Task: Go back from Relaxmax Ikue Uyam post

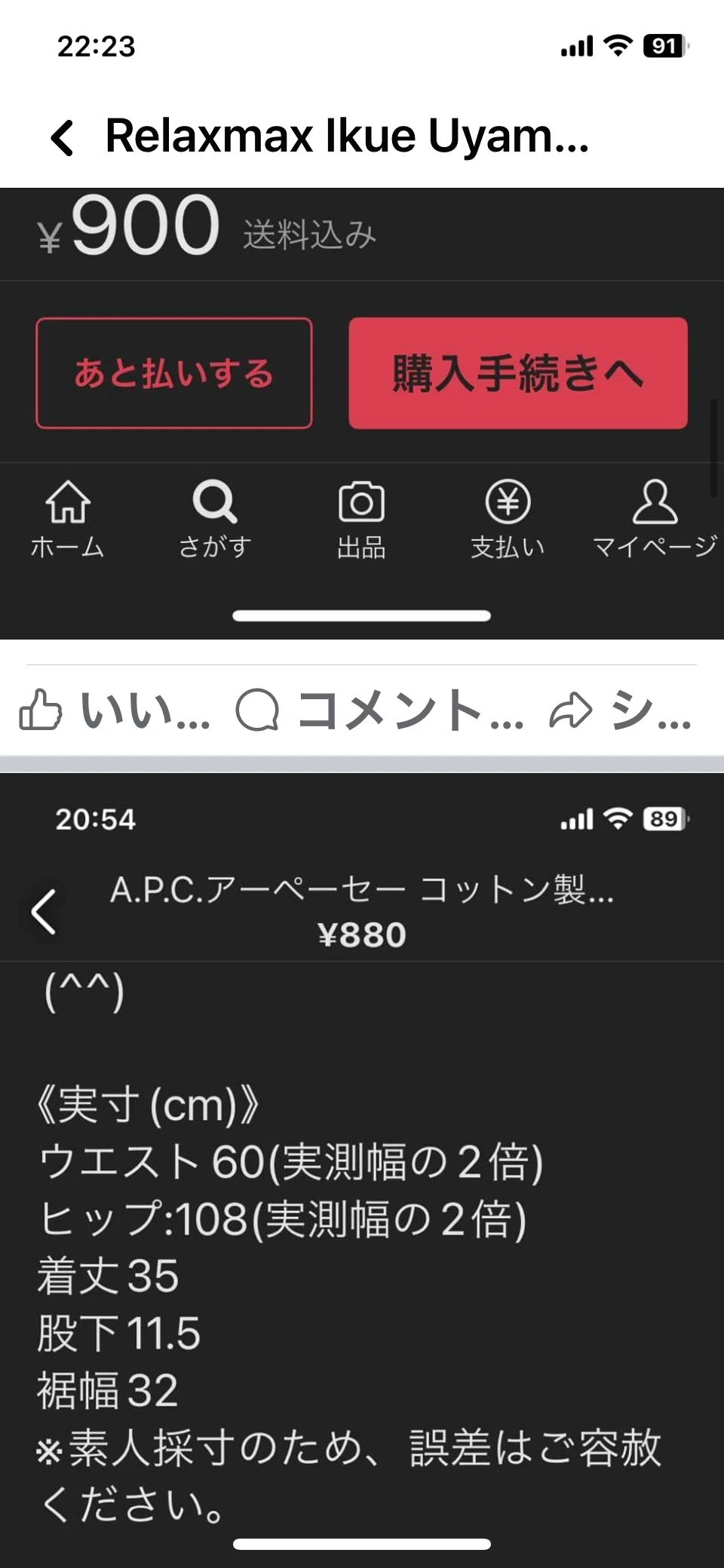Action: (x=62, y=138)
